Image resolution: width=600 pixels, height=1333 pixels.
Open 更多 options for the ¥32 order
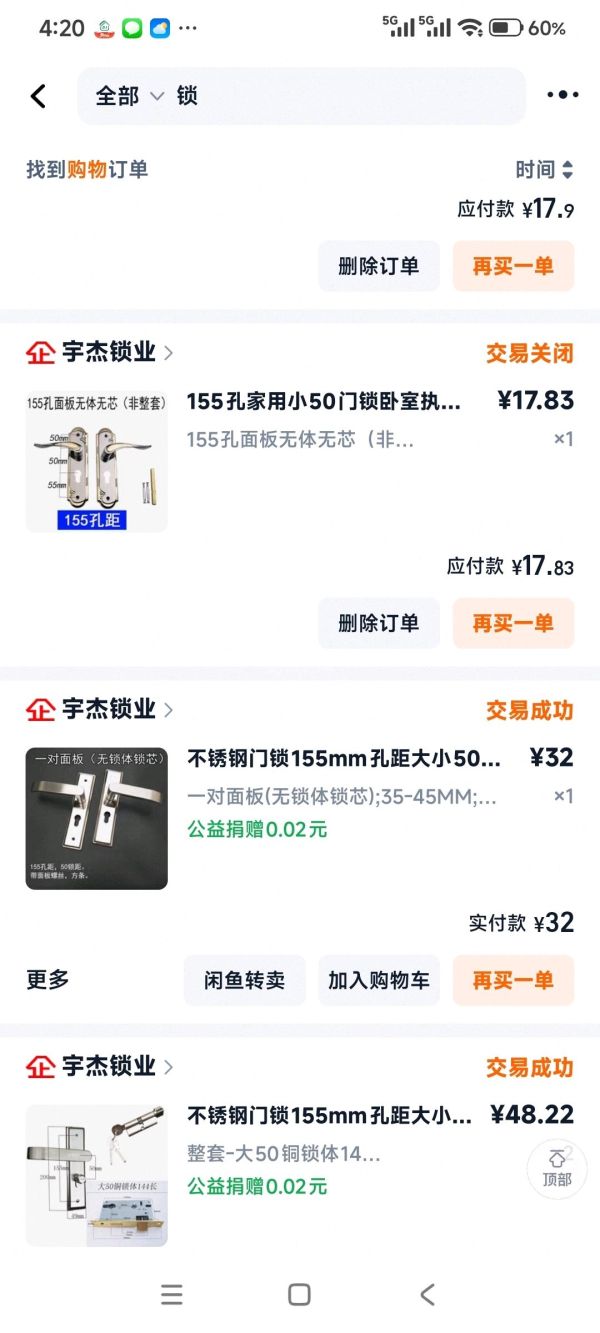48,980
